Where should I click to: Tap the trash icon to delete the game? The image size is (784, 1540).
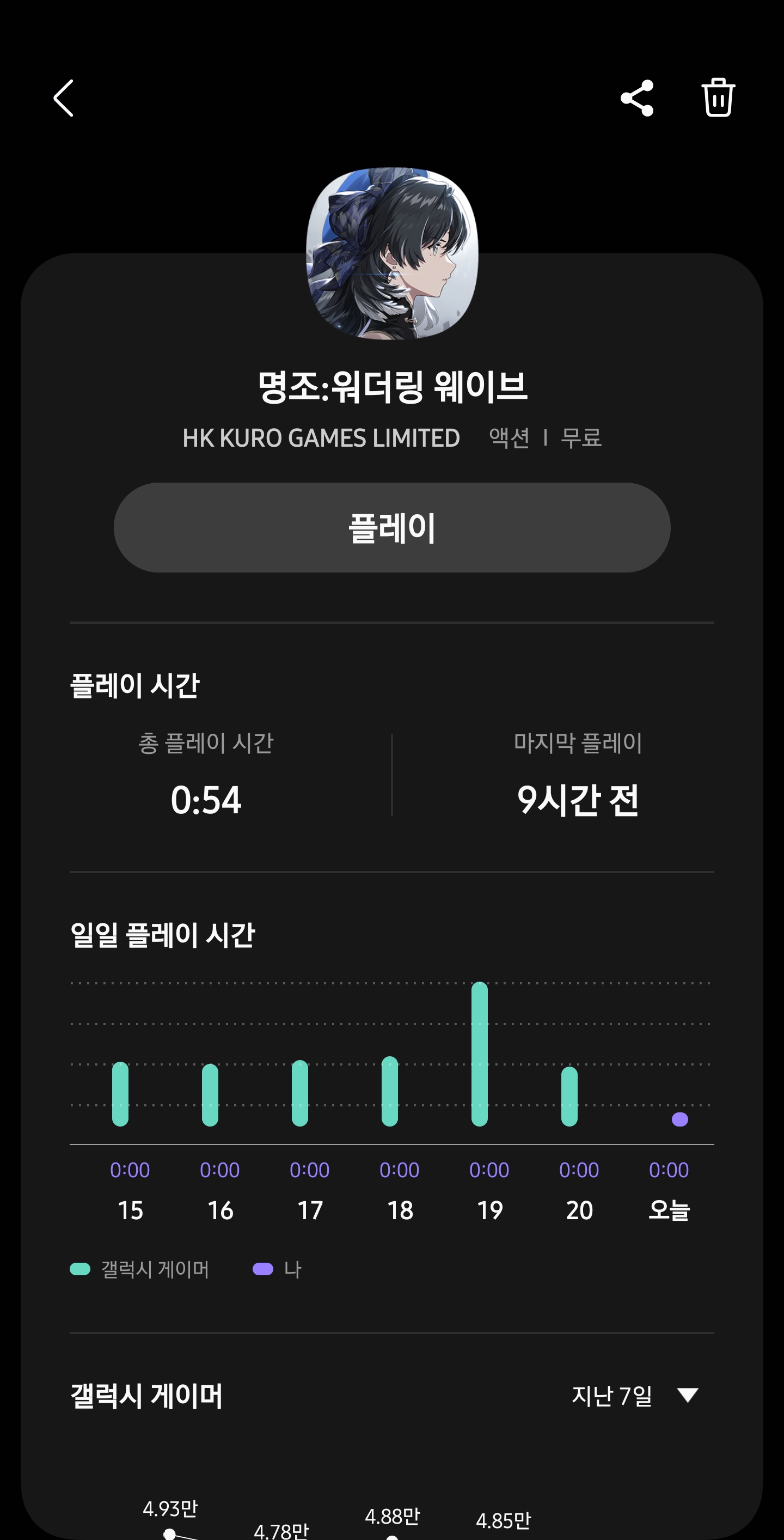[x=718, y=98]
